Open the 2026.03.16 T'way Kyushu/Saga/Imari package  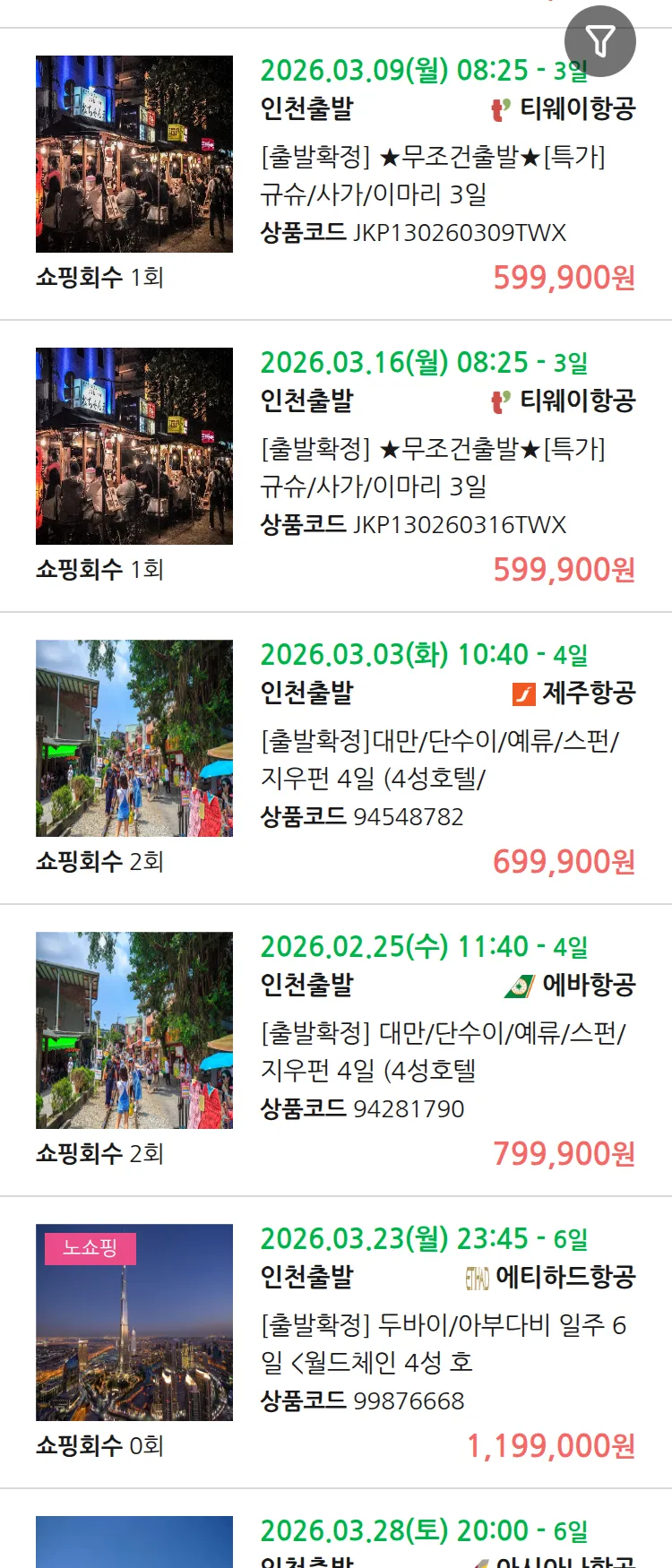[x=432, y=467]
